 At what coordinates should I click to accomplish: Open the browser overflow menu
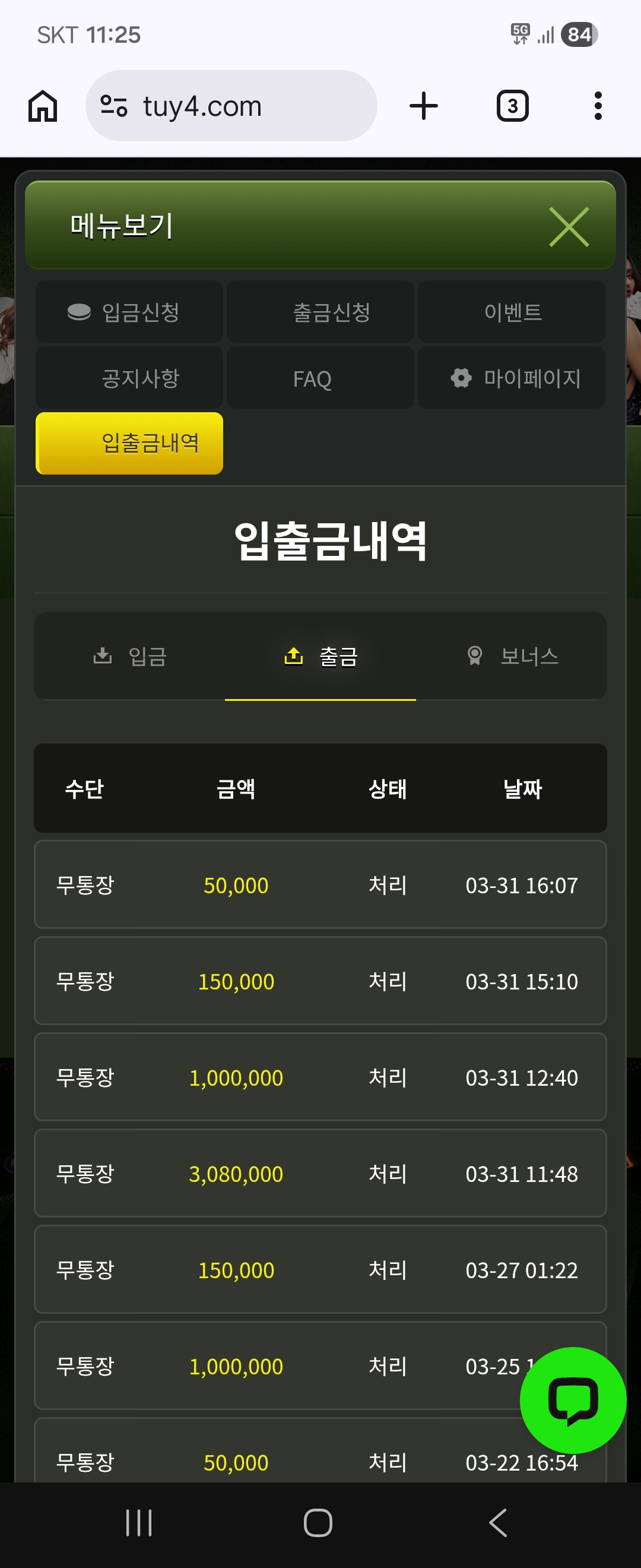[x=598, y=106]
